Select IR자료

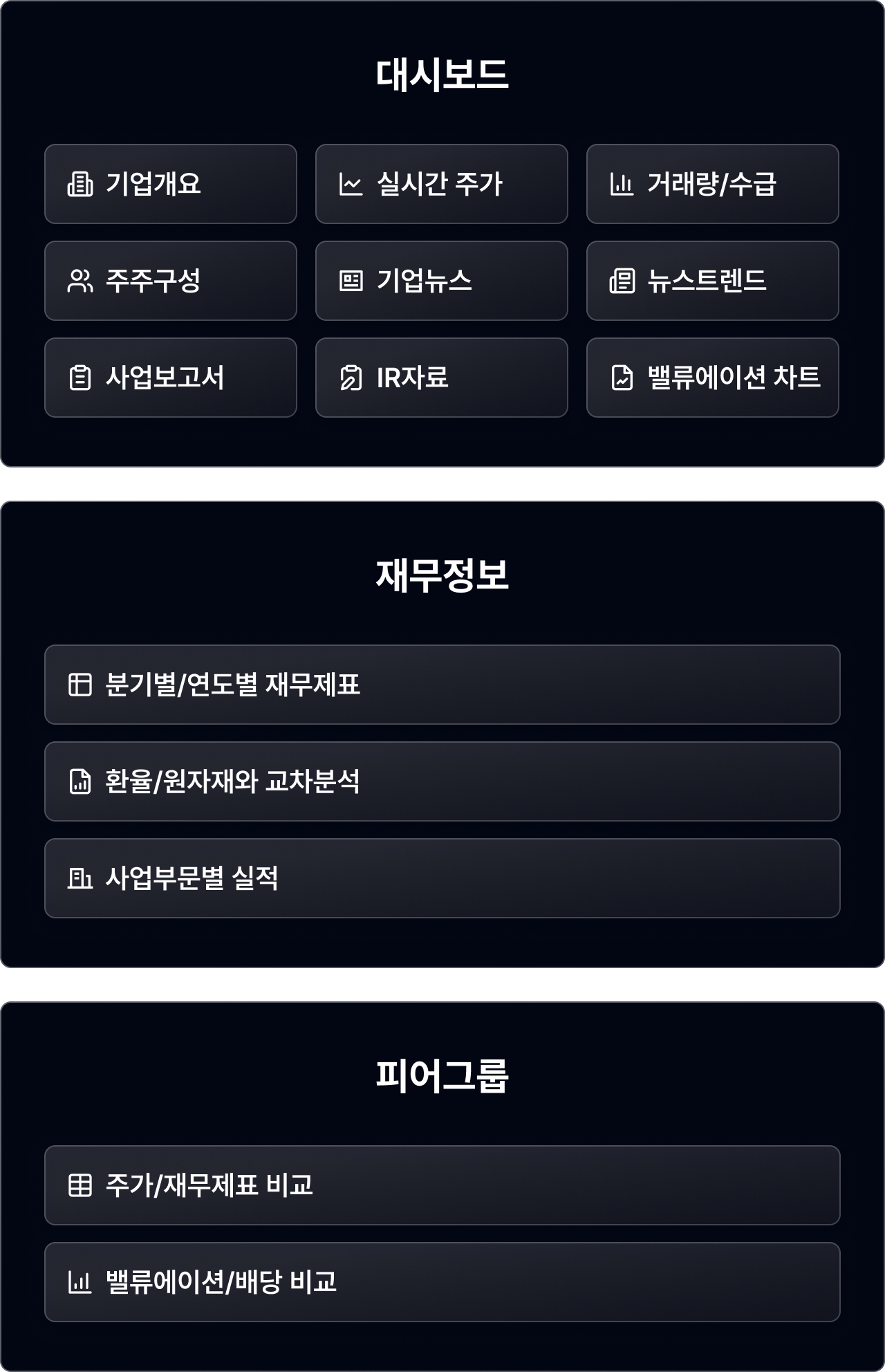442,378
